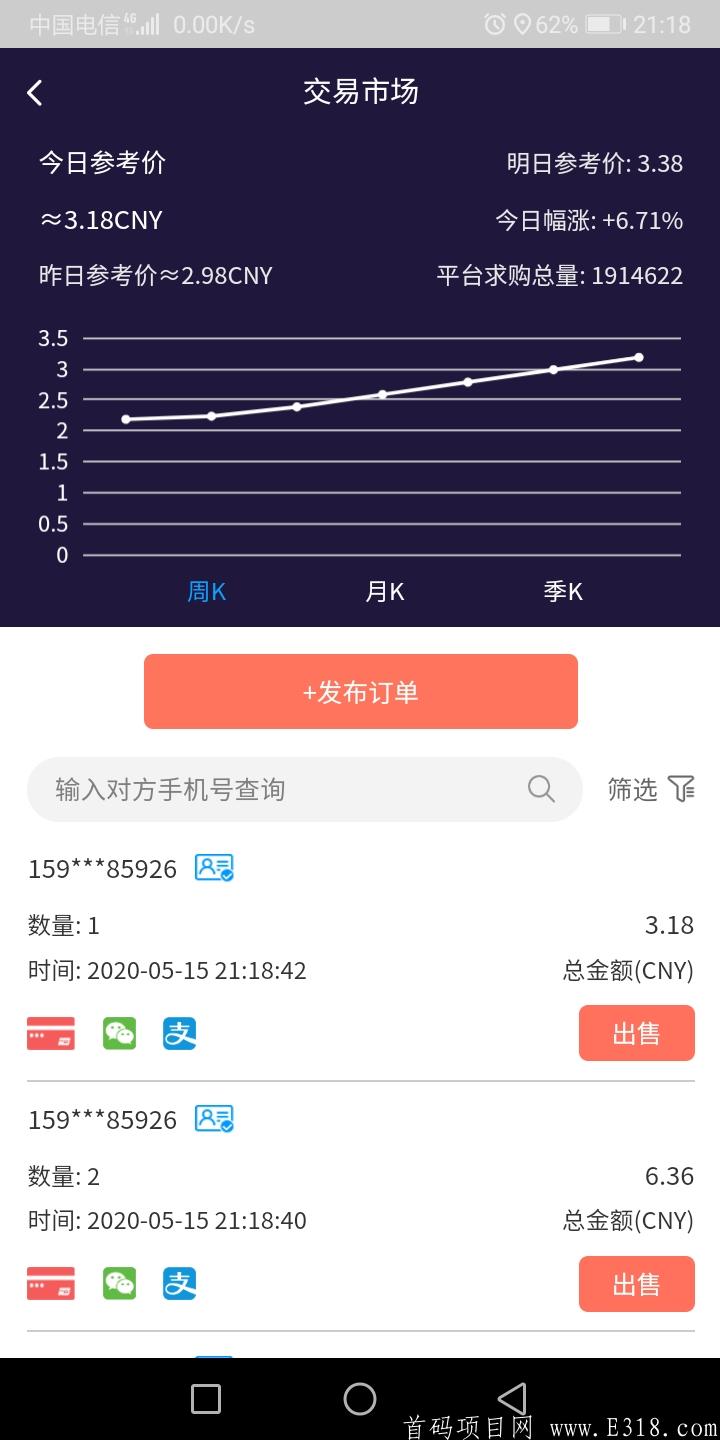Select the Alipay icon on first listing

click(179, 1033)
